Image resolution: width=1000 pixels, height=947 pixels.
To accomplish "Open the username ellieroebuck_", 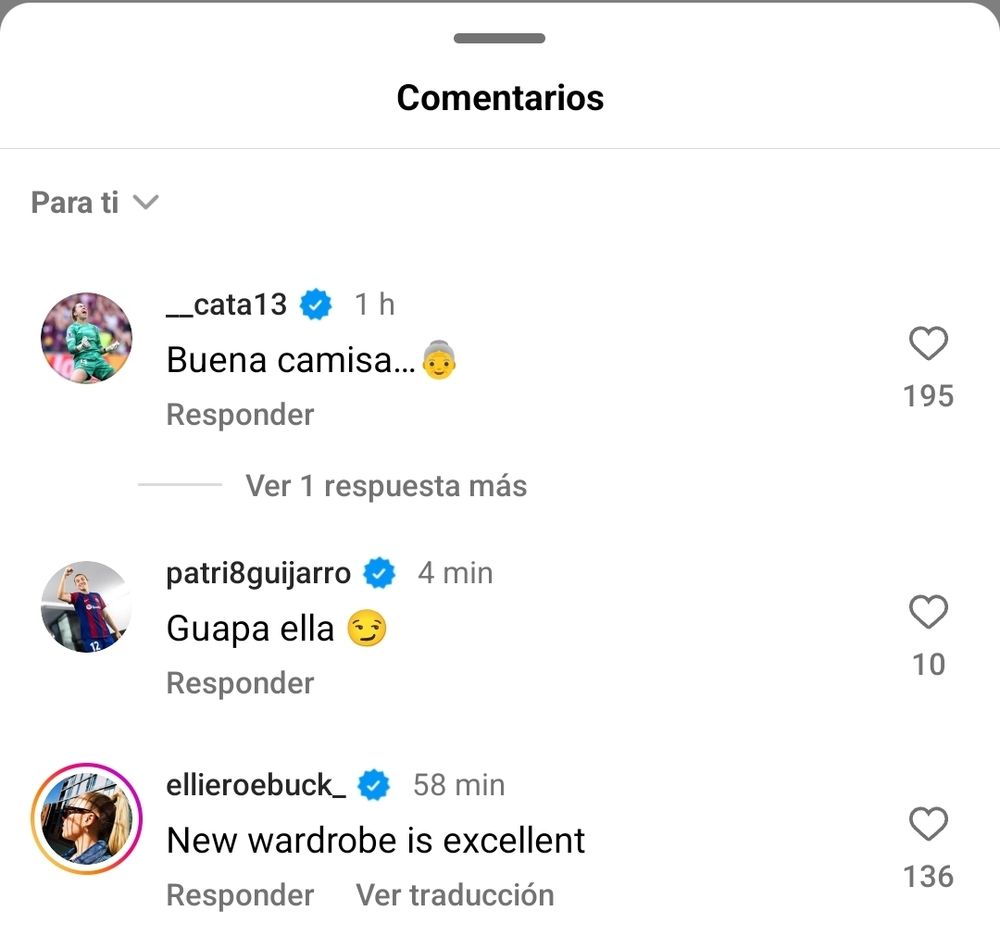I will point(256,786).
